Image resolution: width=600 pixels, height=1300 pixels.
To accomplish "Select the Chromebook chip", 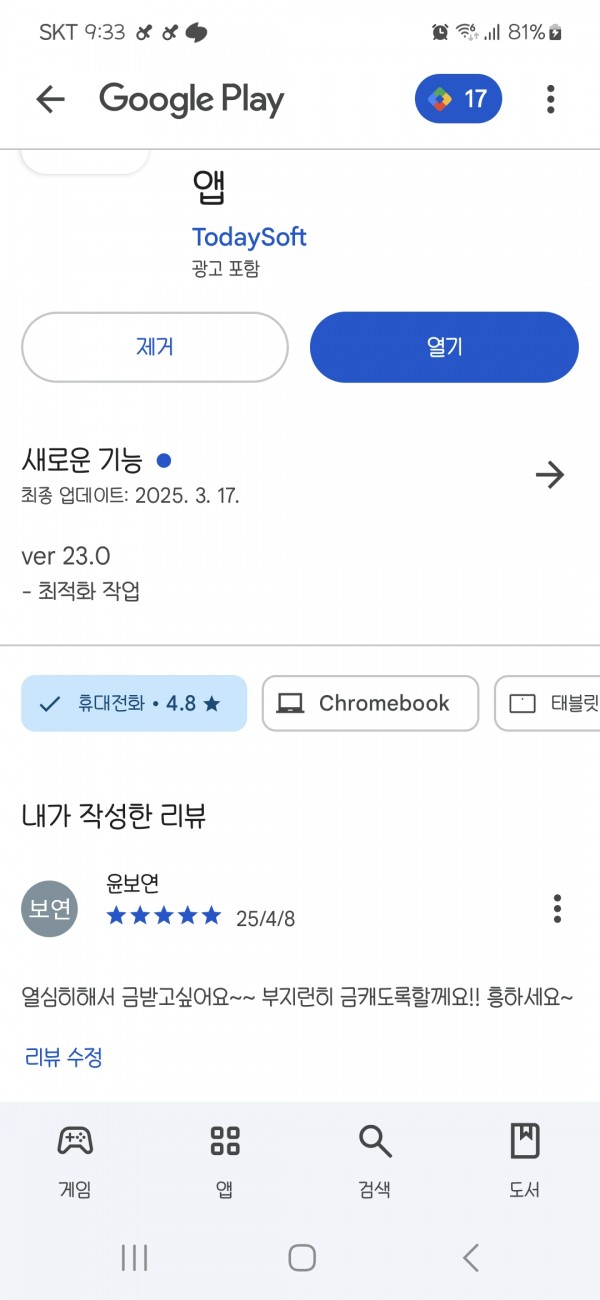I will point(370,703).
